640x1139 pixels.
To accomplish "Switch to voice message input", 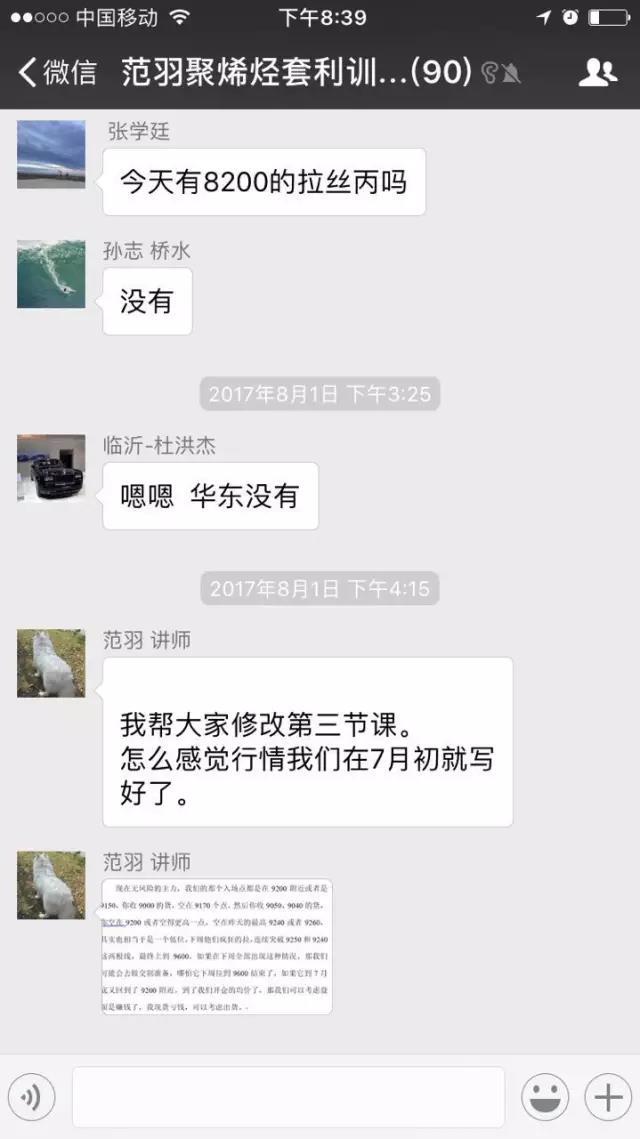I will pyautogui.click(x=31, y=1098).
